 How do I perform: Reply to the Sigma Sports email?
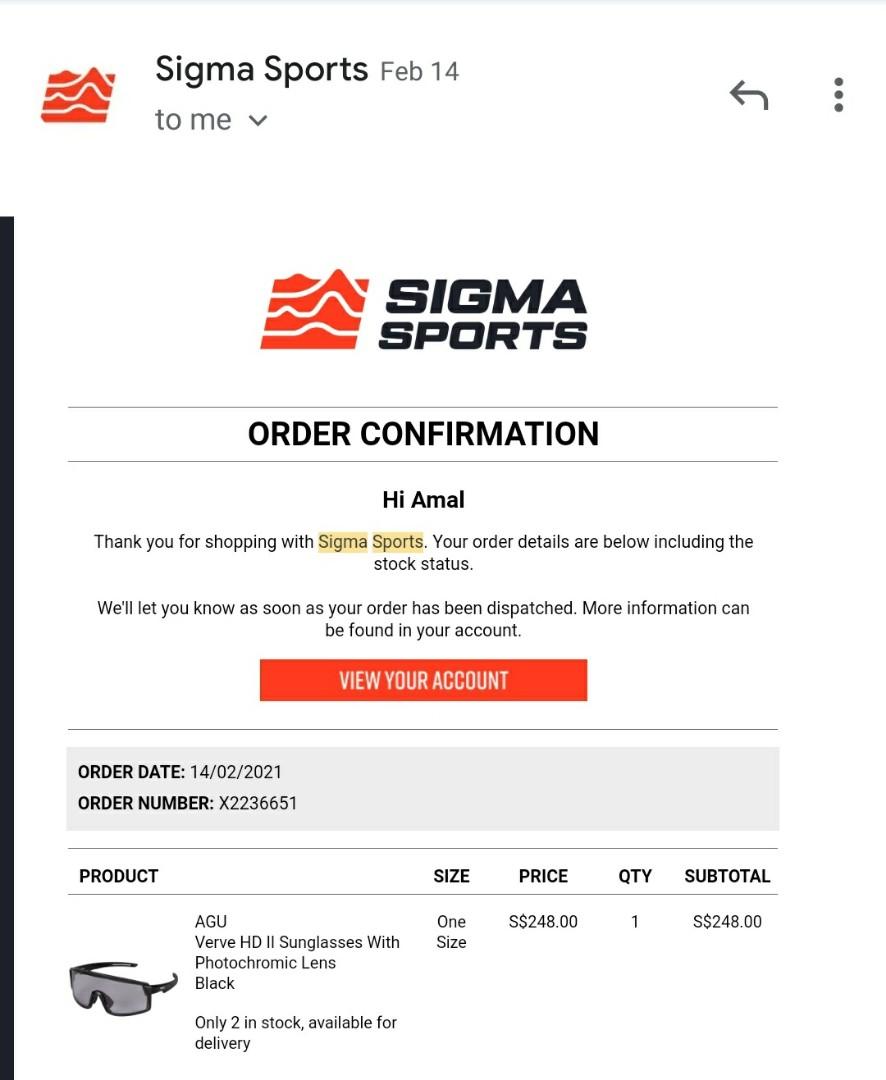(x=748, y=96)
